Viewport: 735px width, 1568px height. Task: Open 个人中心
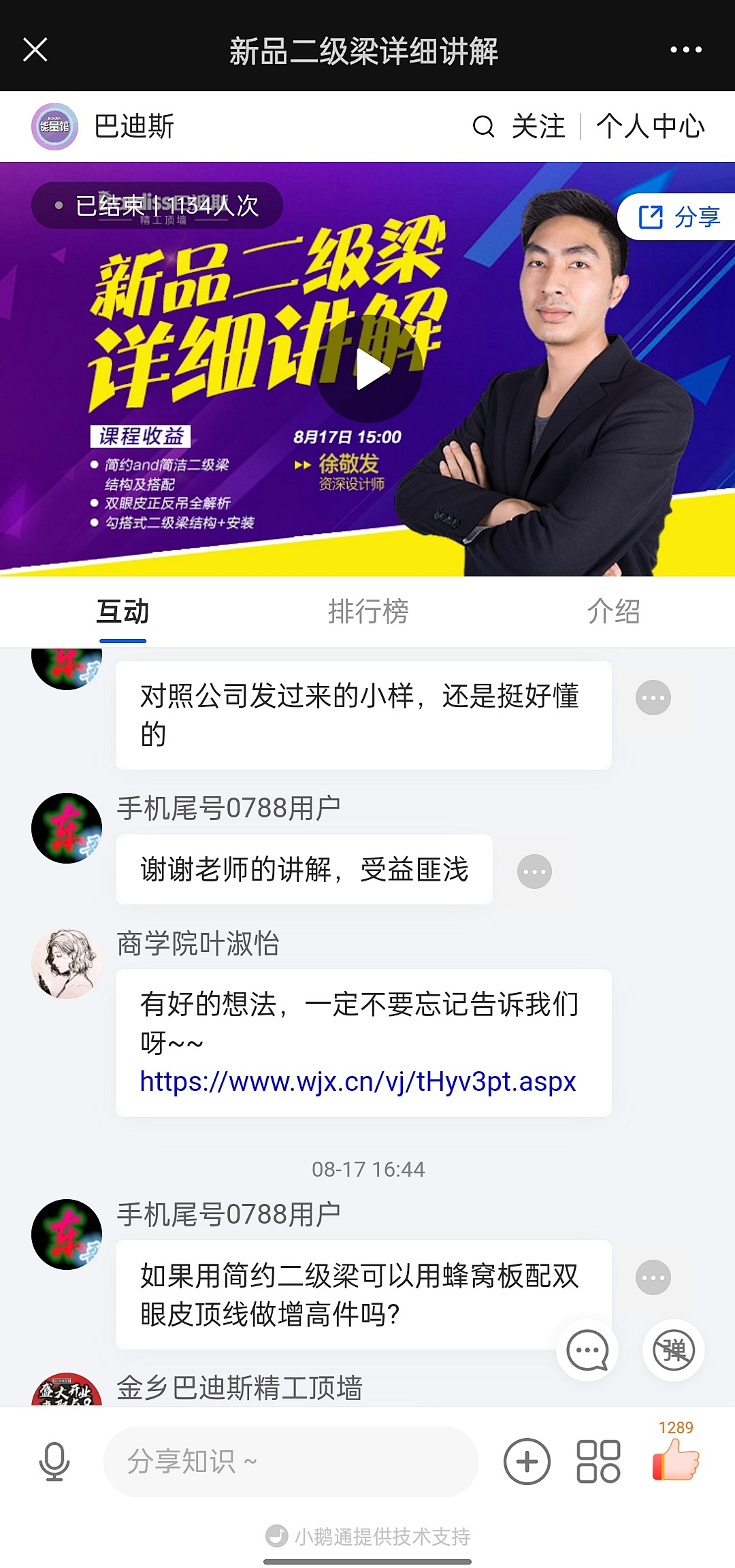click(650, 127)
